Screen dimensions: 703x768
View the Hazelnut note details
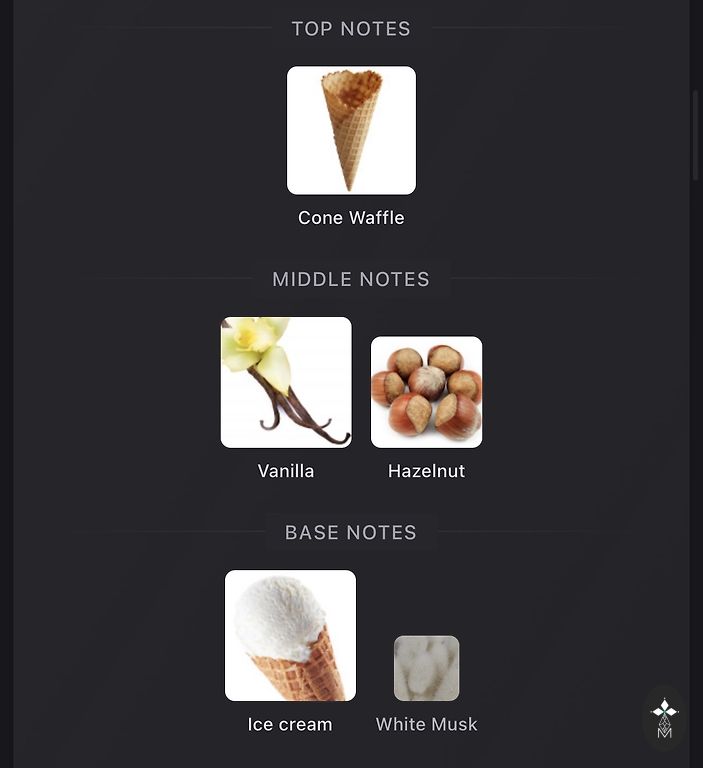point(426,392)
